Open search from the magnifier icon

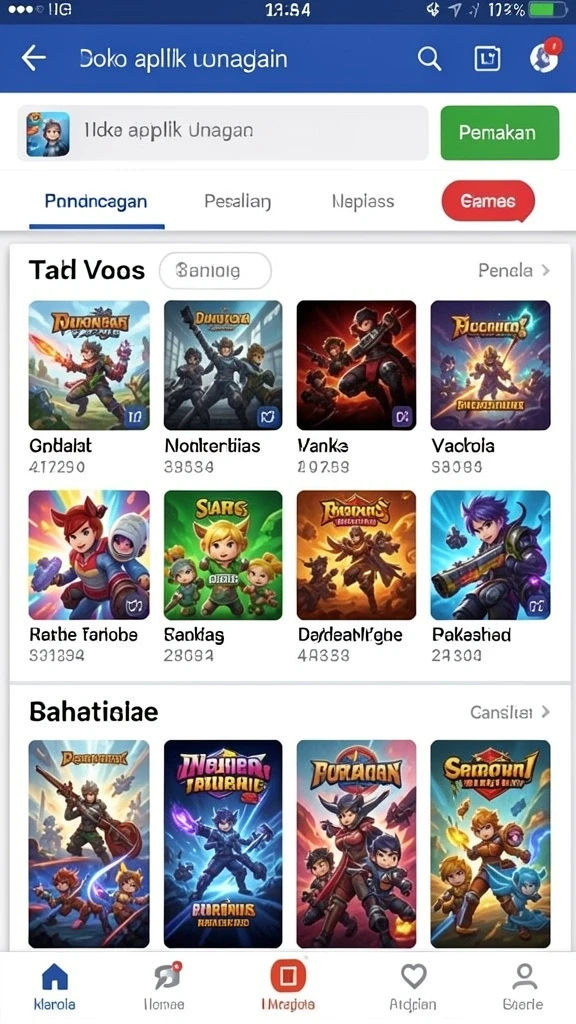click(429, 59)
